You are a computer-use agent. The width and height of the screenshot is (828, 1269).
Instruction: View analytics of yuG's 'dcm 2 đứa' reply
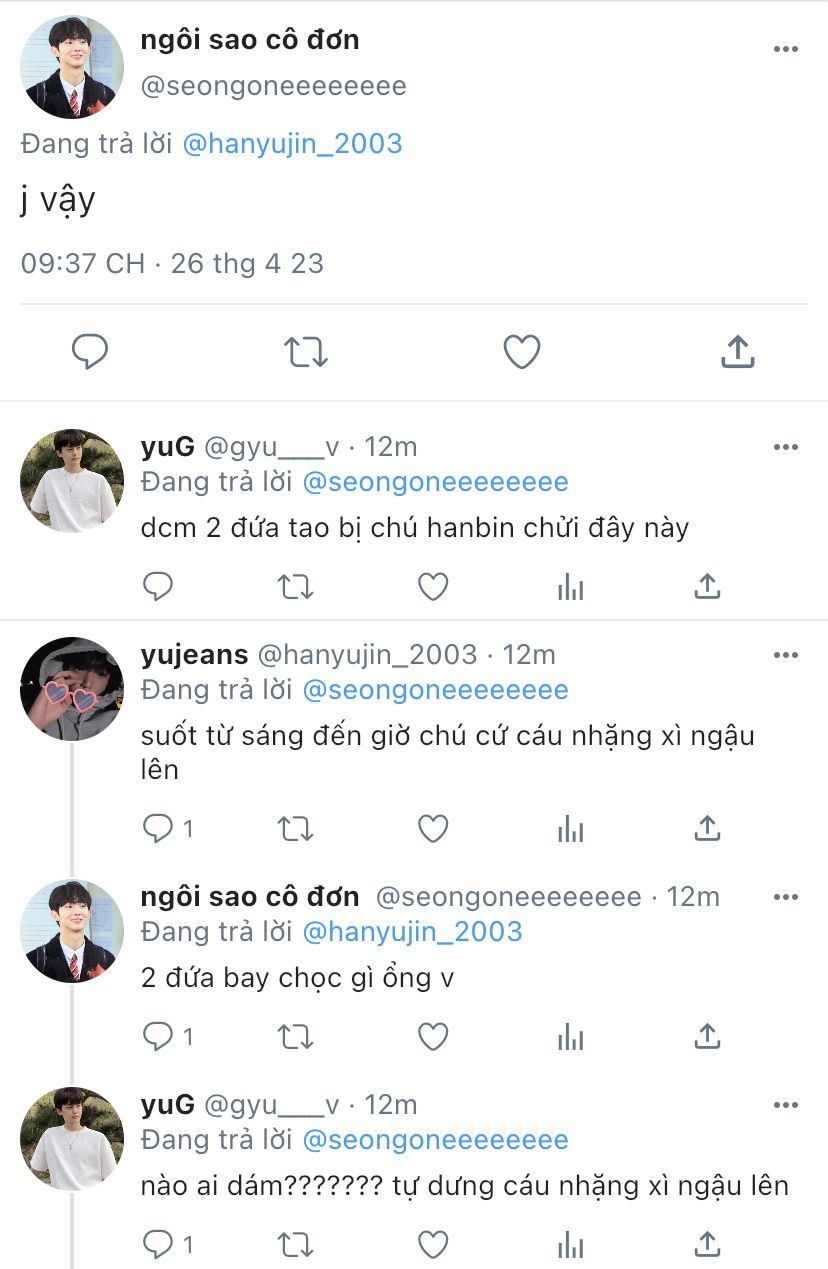pyautogui.click(x=570, y=587)
